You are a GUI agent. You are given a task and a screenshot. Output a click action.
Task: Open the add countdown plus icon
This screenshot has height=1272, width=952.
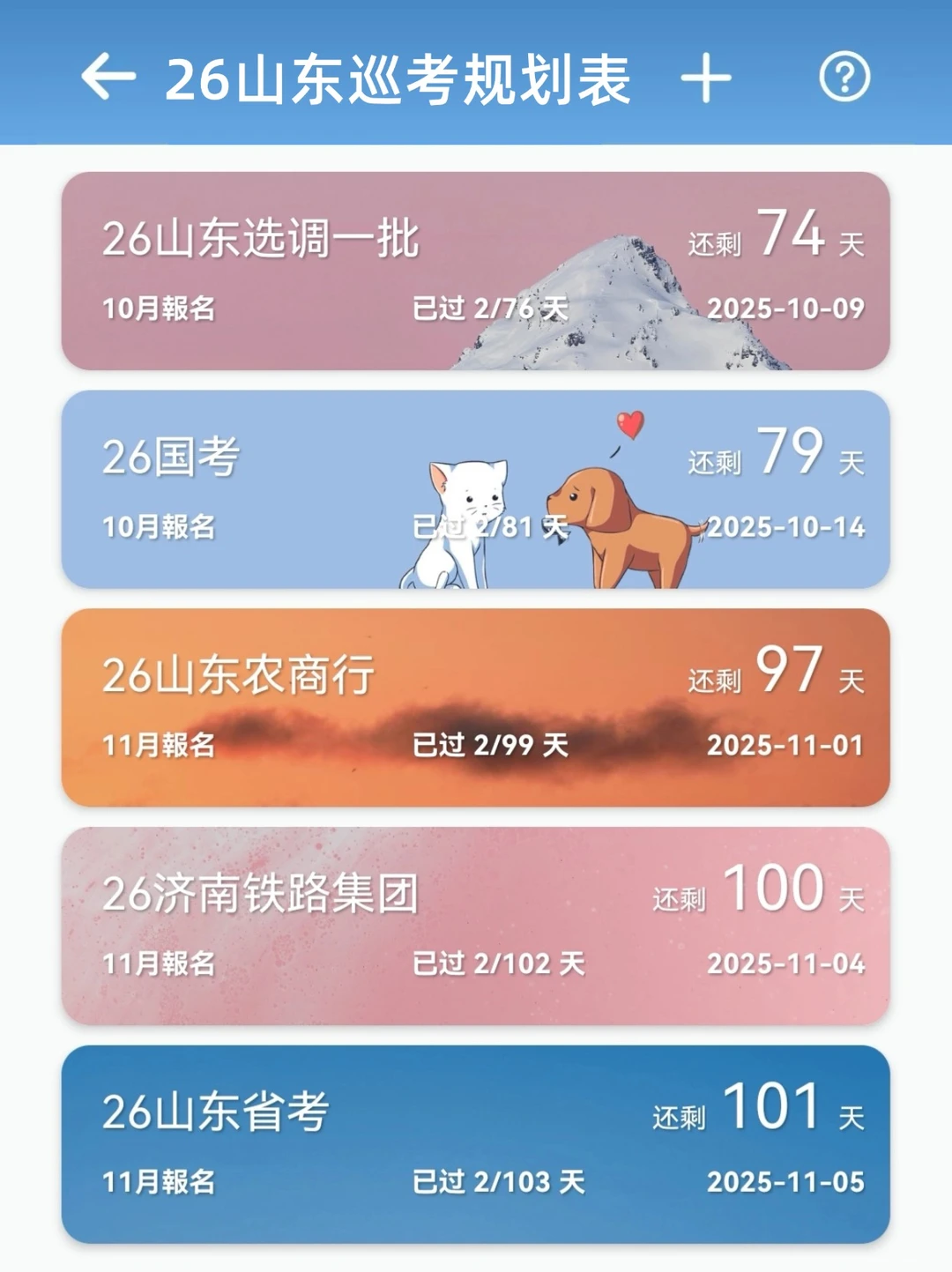click(704, 79)
